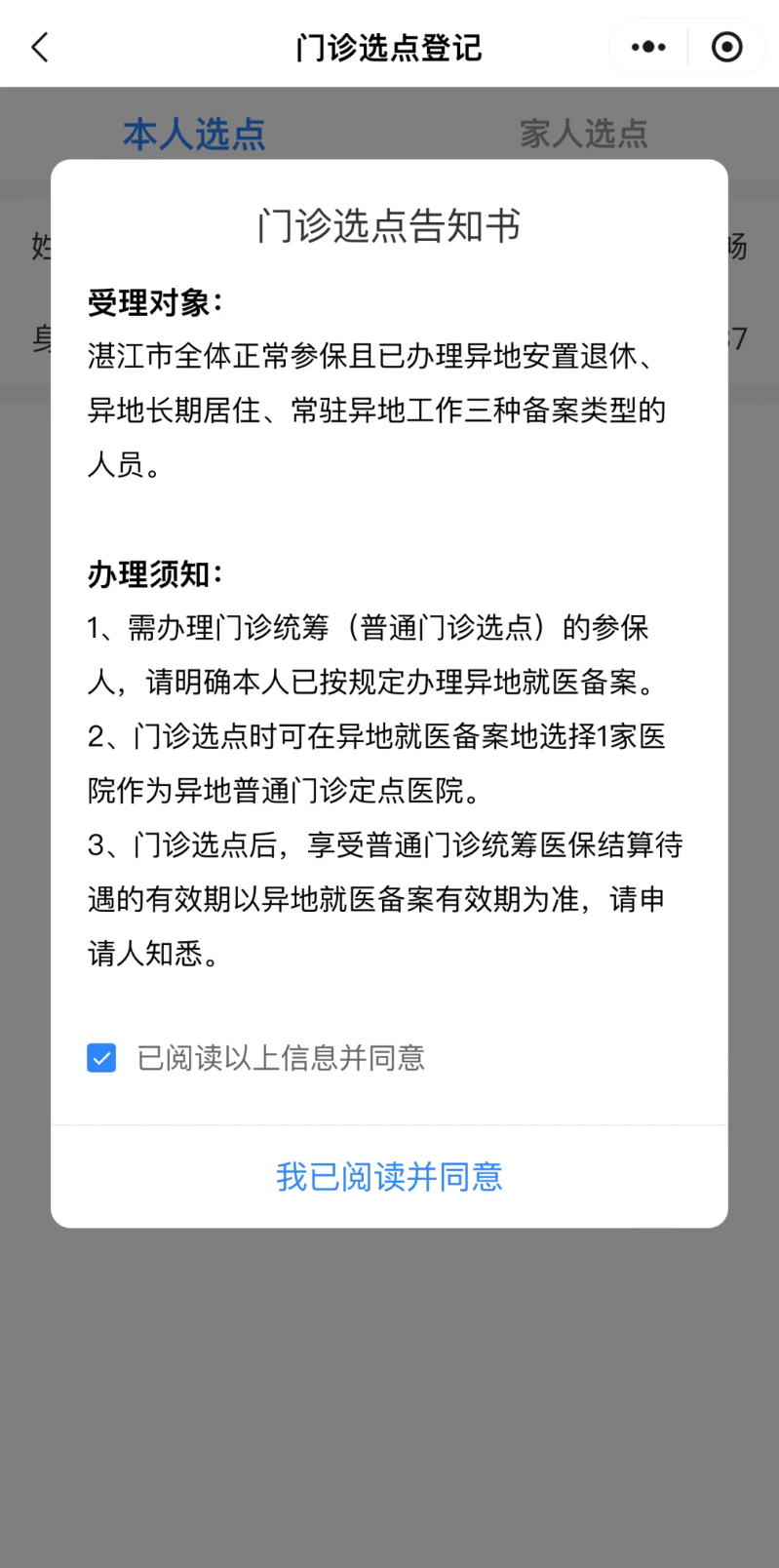The image size is (779, 1568).
Task: Go back from 门诊选点登记 page
Action: click(40, 47)
